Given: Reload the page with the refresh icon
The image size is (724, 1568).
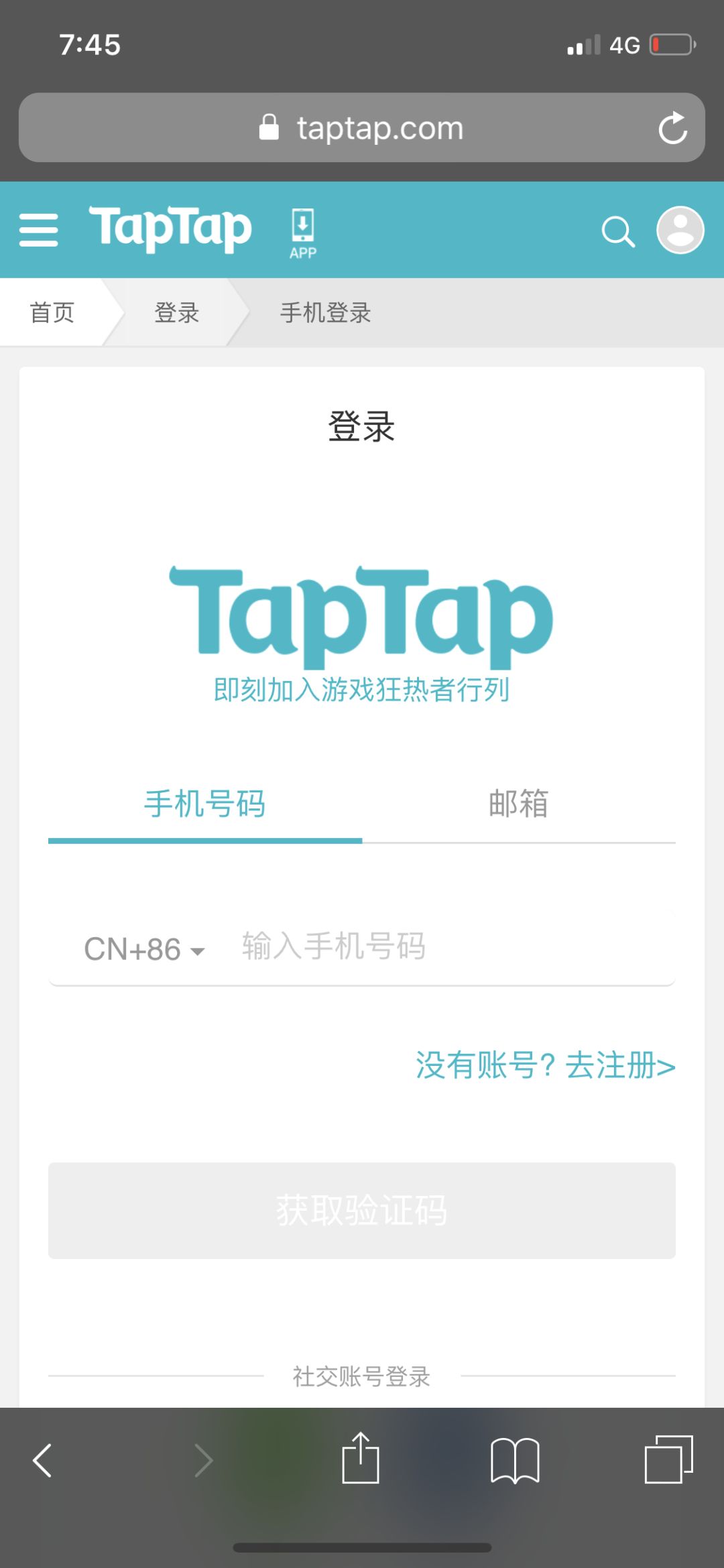Looking at the screenshot, I should [x=673, y=127].
